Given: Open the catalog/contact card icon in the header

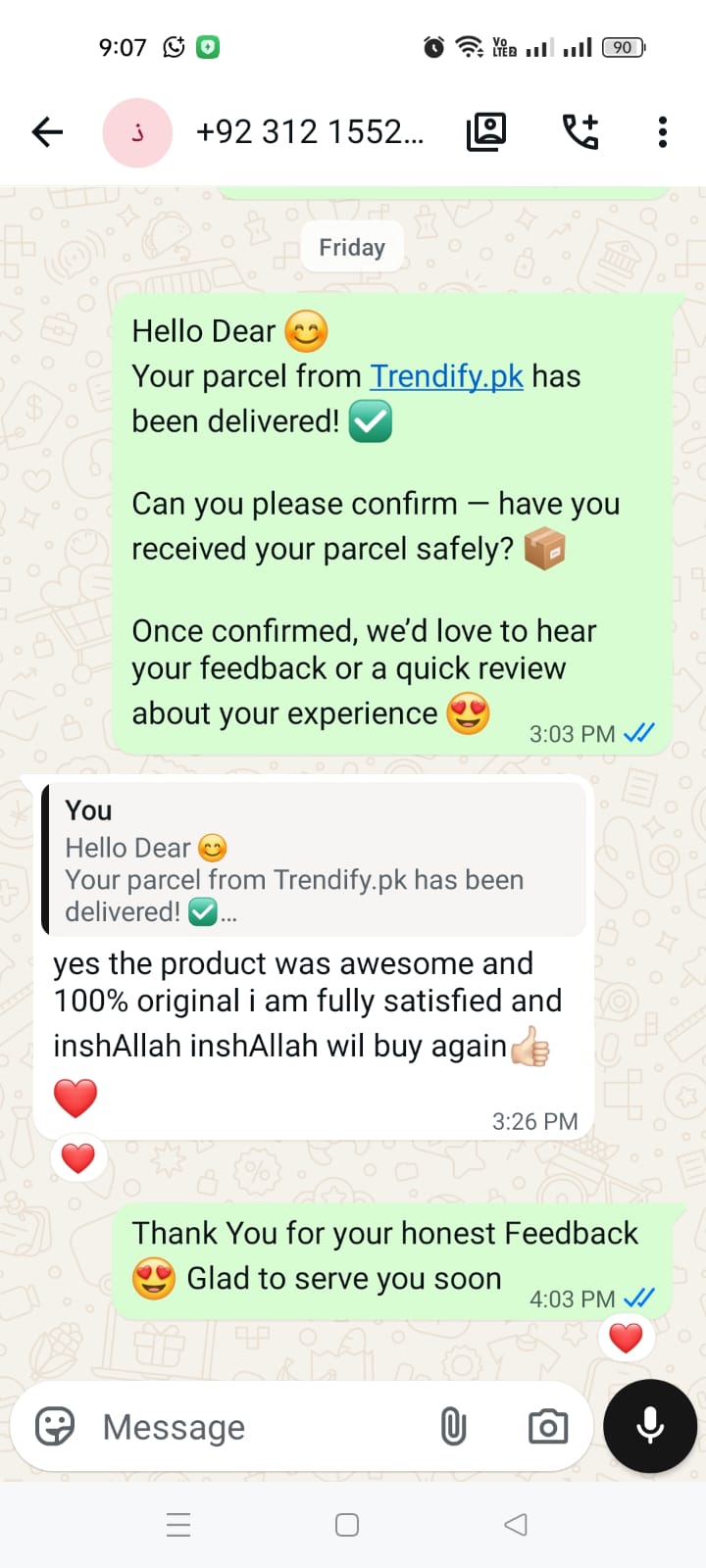Looking at the screenshot, I should point(486,131).
